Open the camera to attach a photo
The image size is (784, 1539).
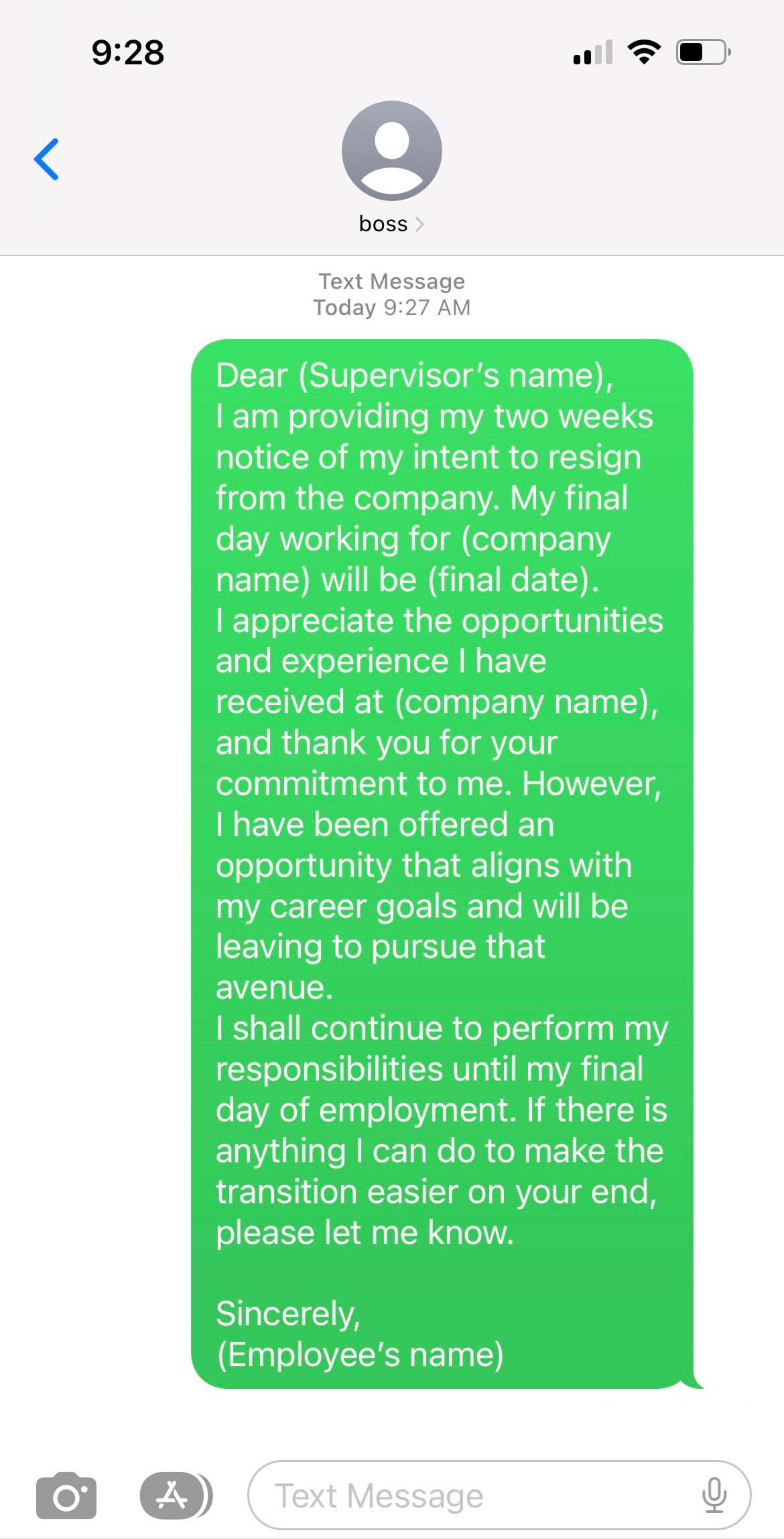(66, 1495)
